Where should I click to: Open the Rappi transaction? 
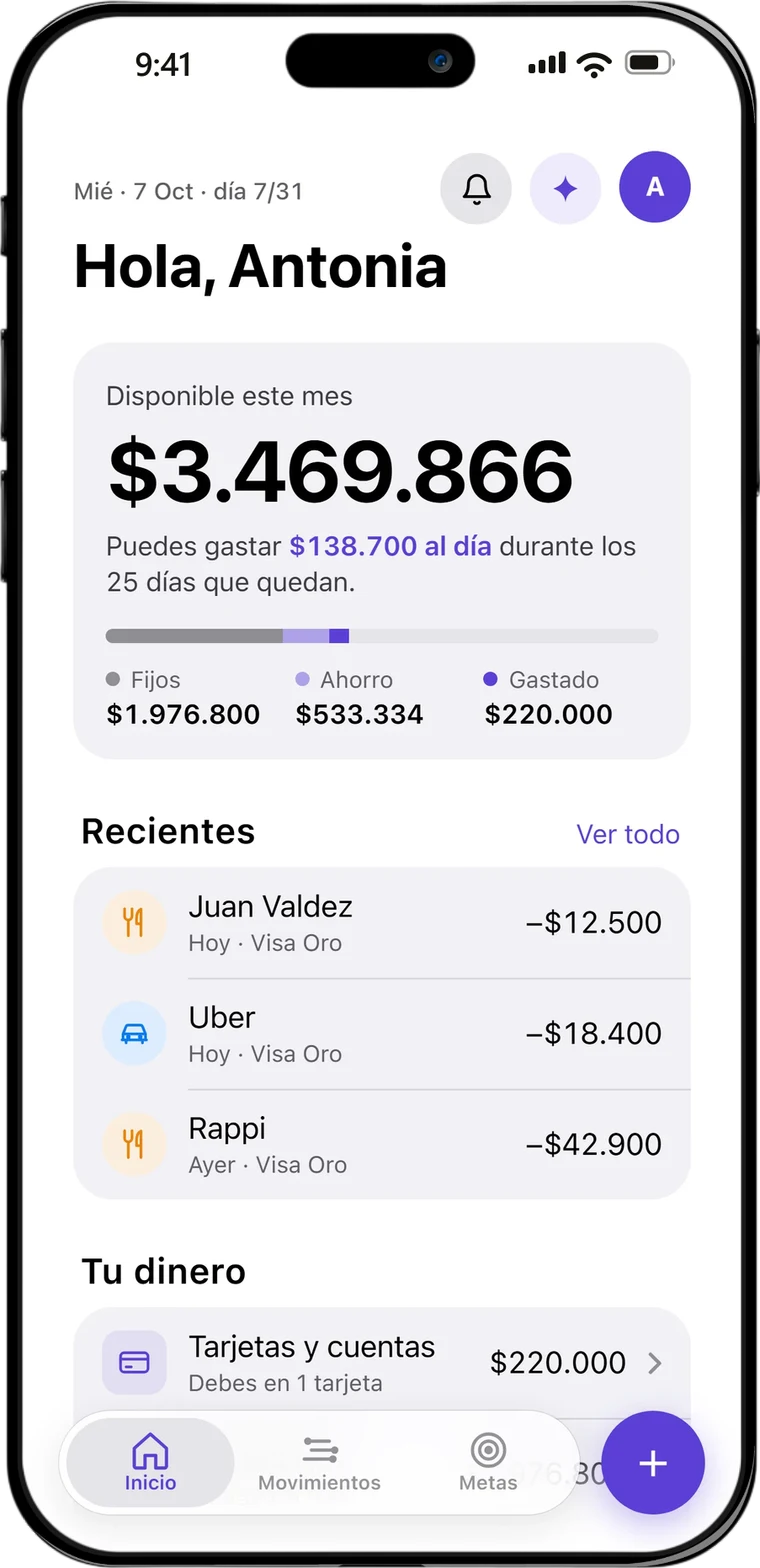tap(382, 1145)
